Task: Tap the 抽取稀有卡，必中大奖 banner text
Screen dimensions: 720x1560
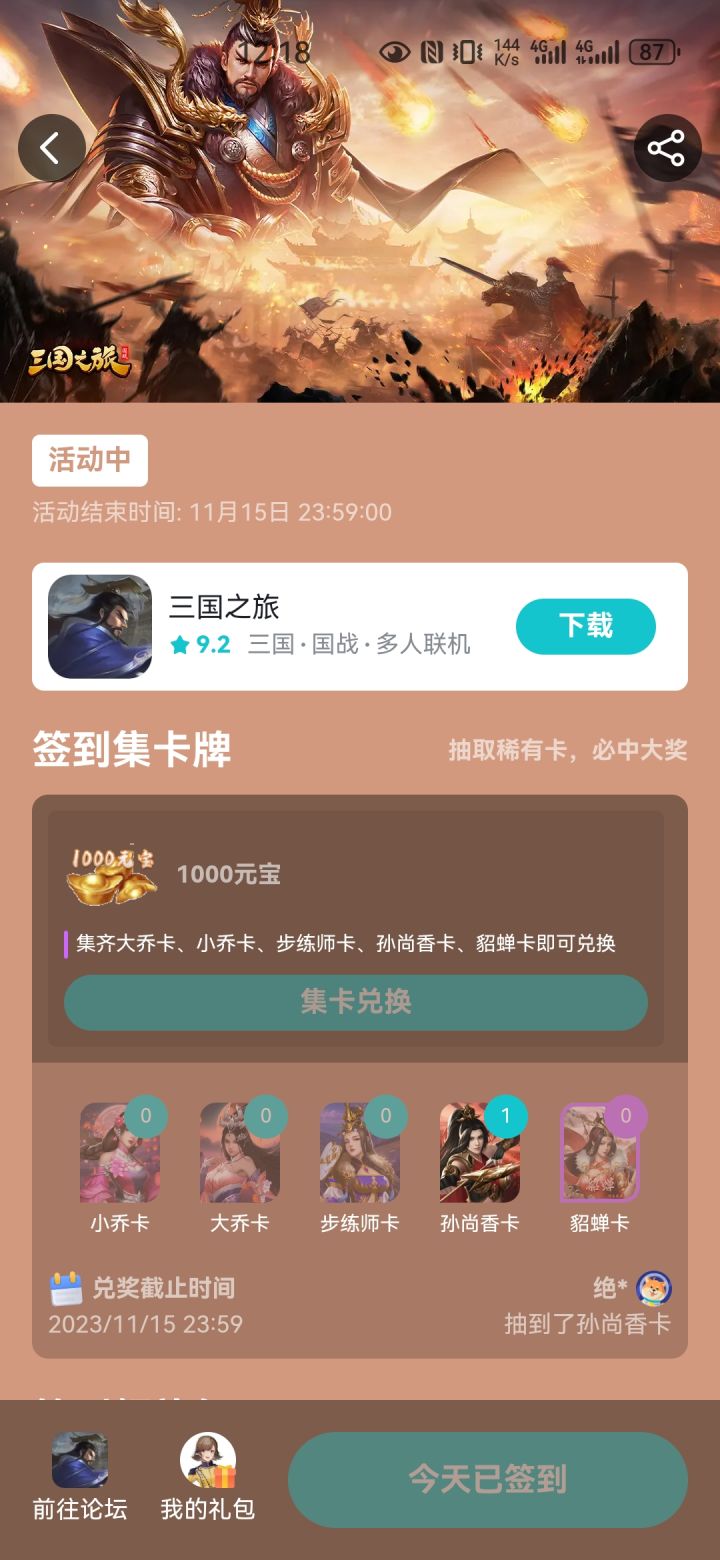Action: click(x=567, y=751)
